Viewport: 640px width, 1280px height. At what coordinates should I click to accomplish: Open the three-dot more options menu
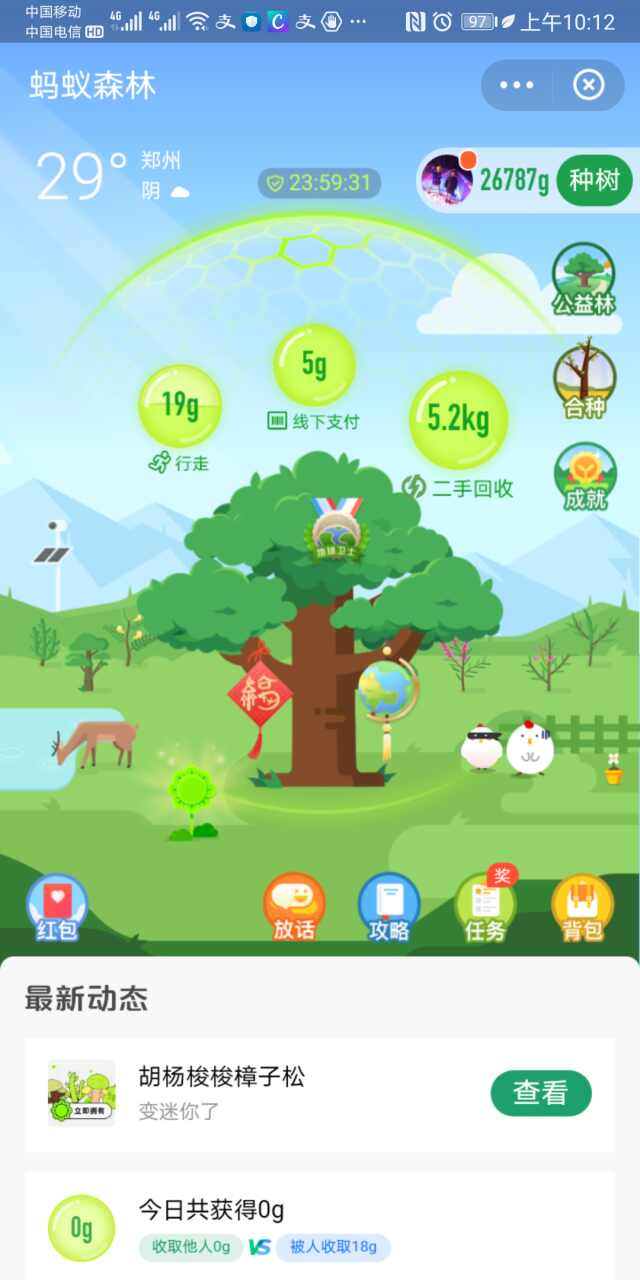pos(516,85)
